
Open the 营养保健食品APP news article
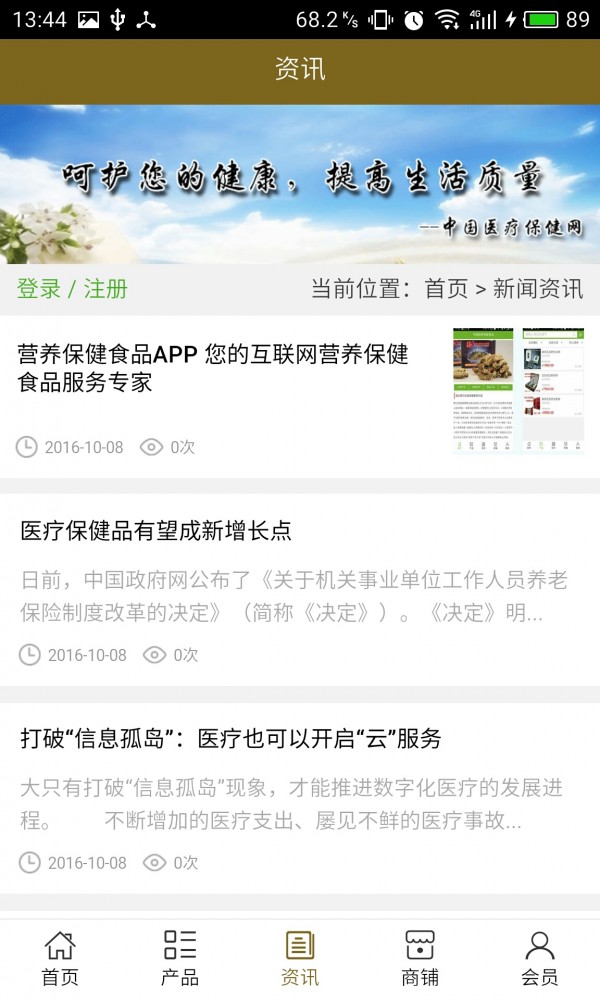(213, 368)
